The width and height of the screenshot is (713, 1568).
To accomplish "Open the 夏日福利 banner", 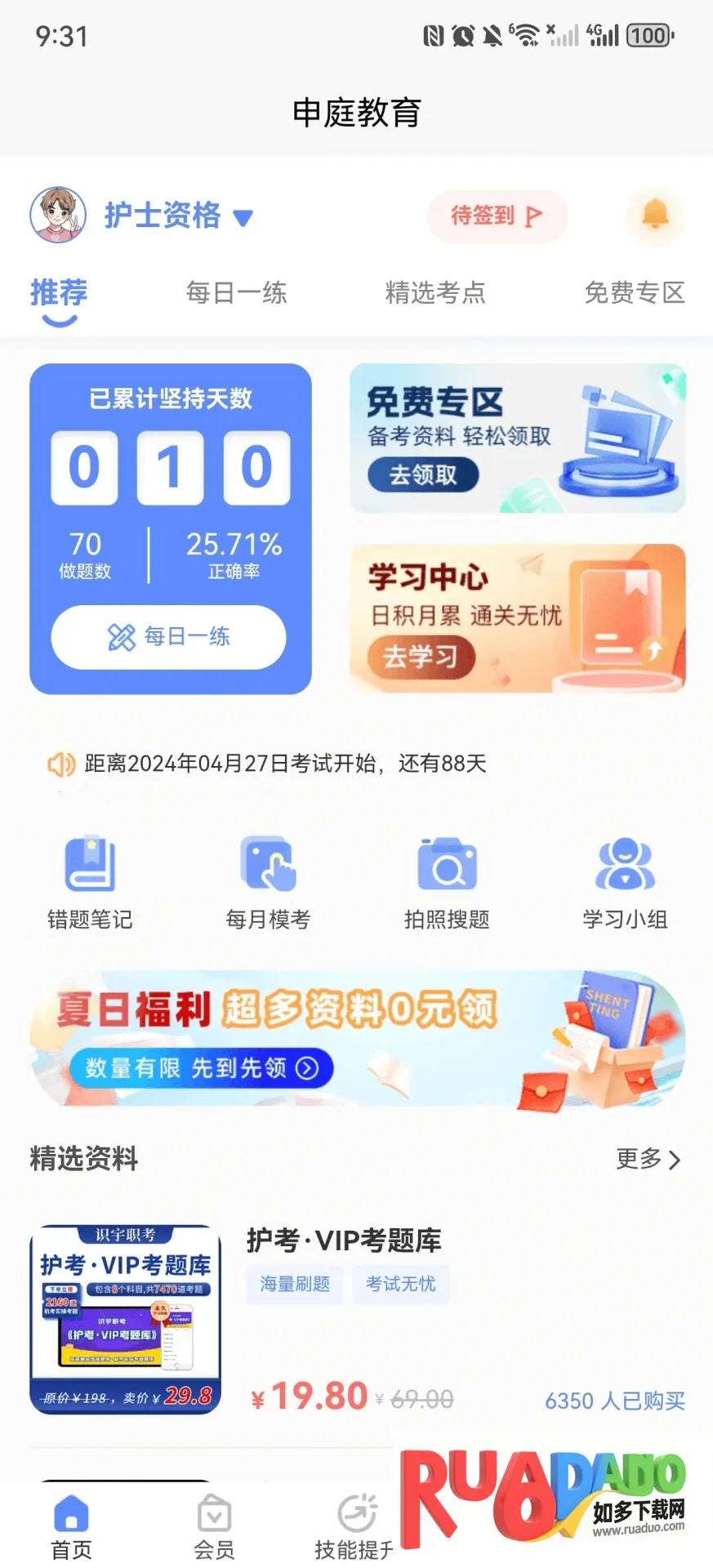I will click(357, 1038).
